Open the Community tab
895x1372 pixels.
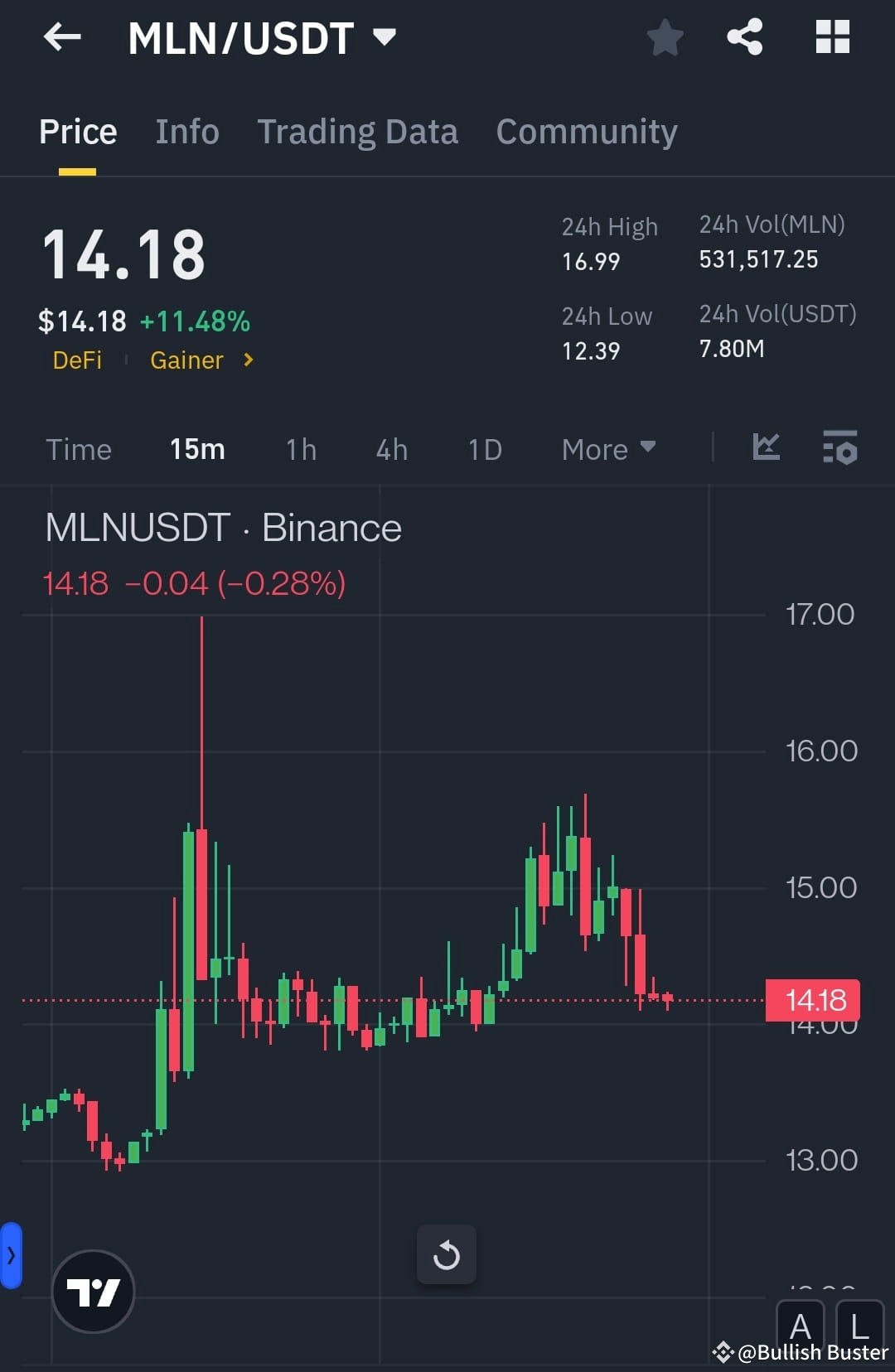click(587, 131)
